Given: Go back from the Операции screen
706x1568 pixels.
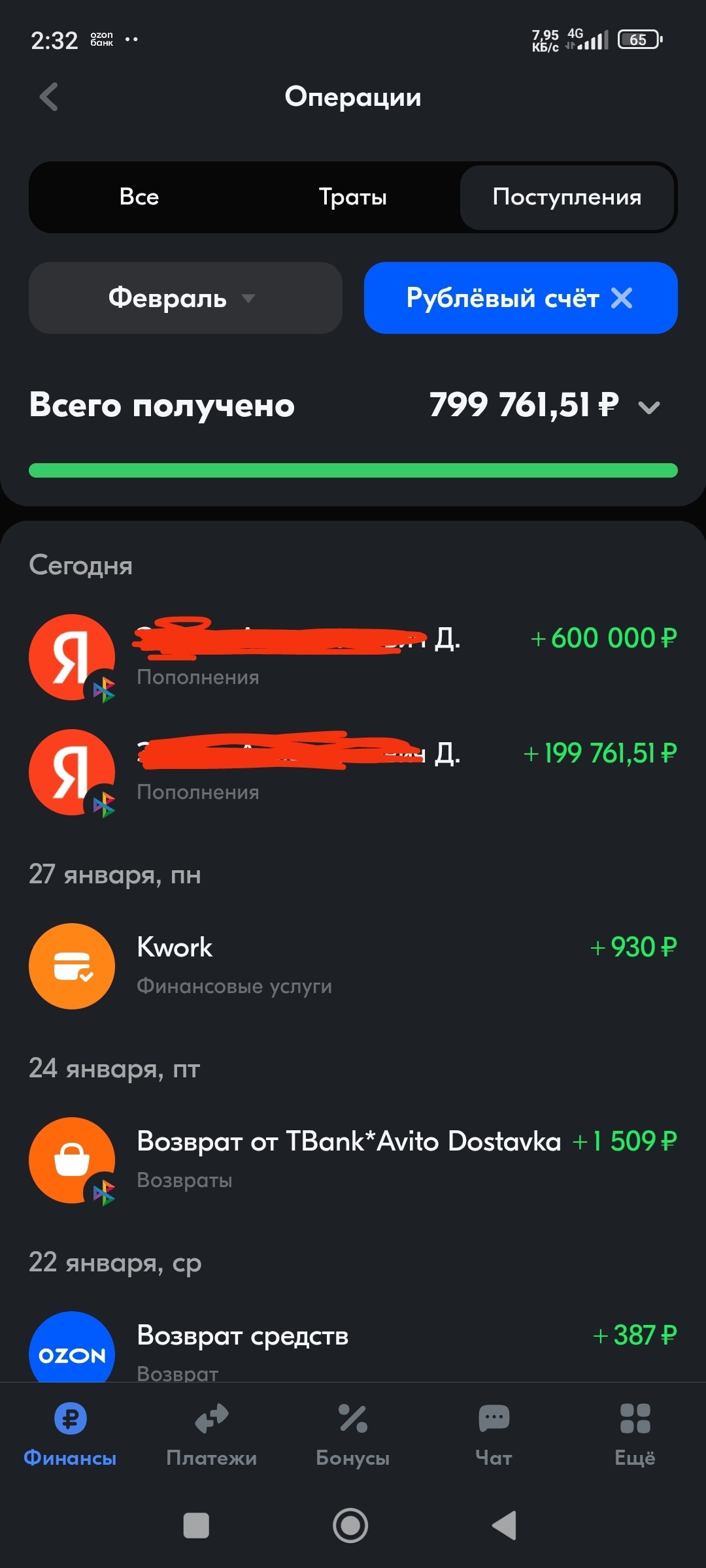Looking at the screenshot, I should pos(49,97).
